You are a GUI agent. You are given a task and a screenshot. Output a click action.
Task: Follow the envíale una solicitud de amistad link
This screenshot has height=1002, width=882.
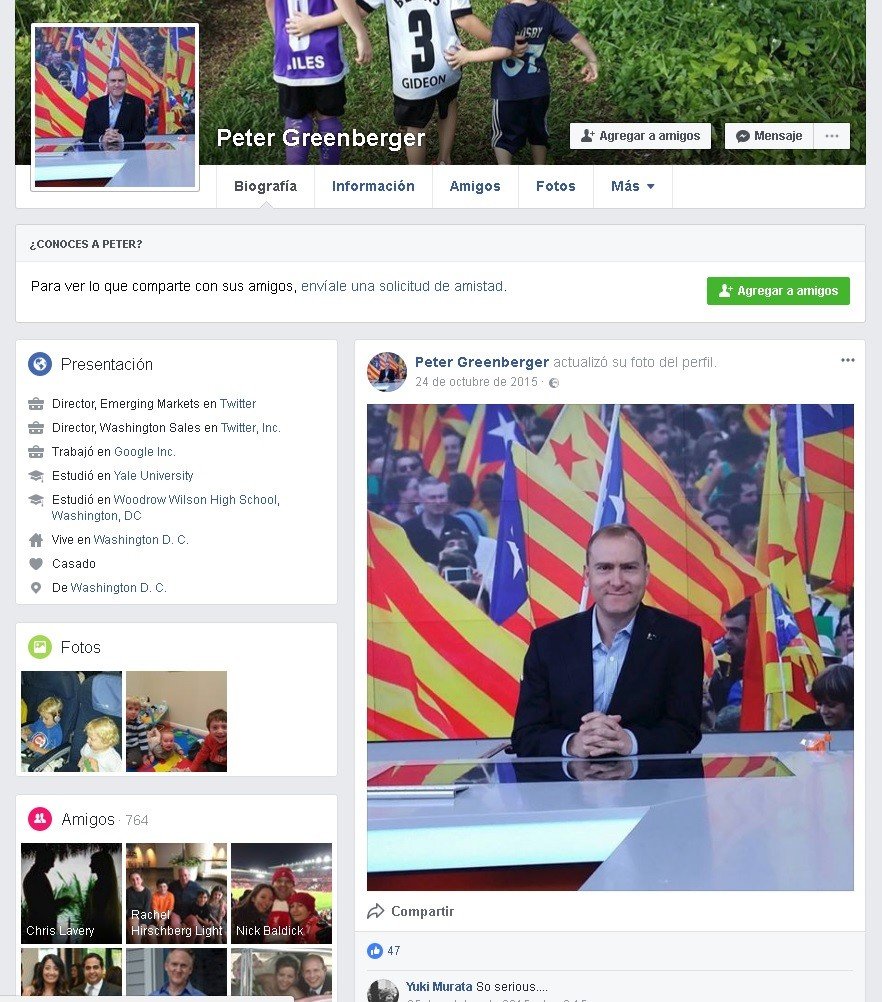[403, 286]
